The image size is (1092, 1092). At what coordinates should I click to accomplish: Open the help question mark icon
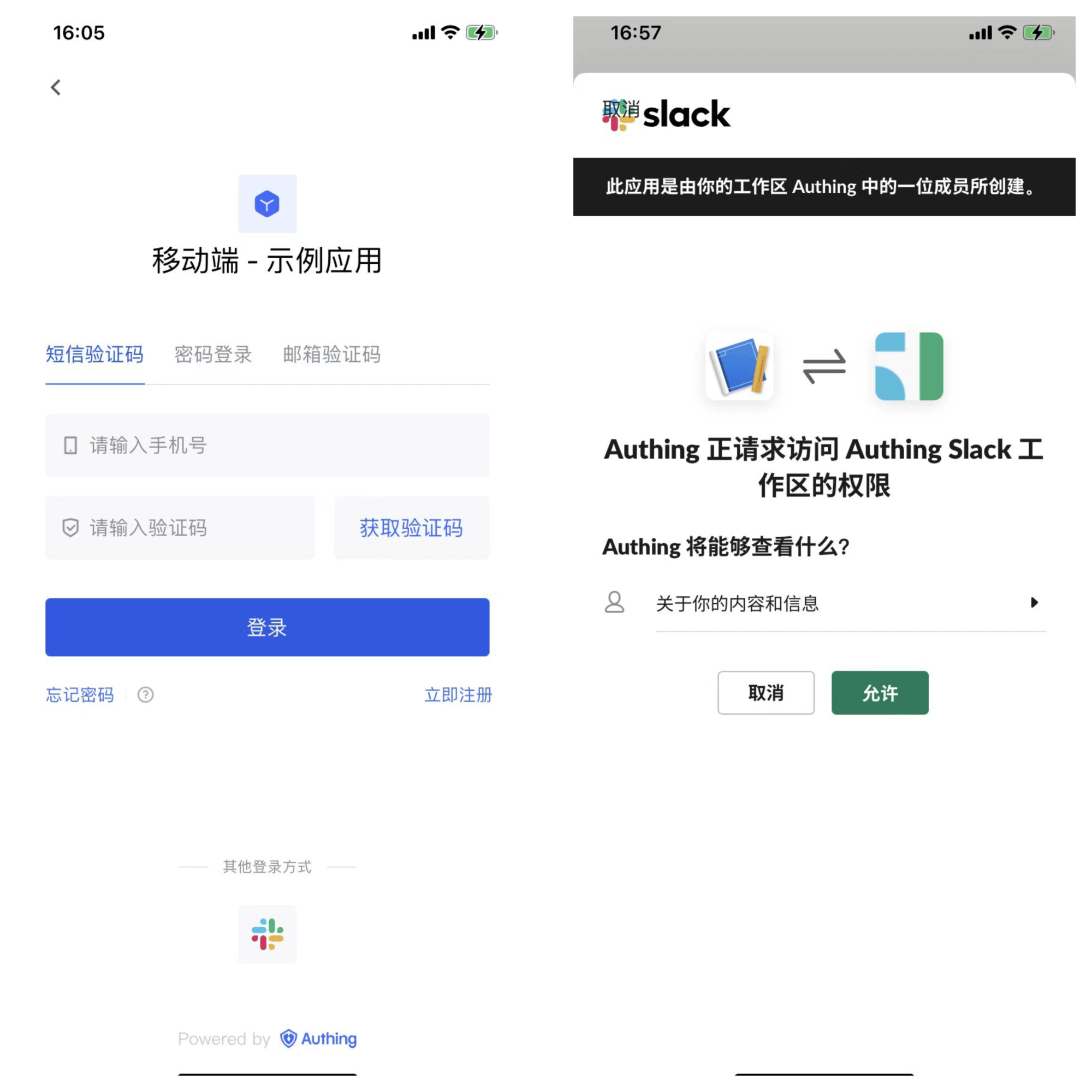[x=145, y=694]
